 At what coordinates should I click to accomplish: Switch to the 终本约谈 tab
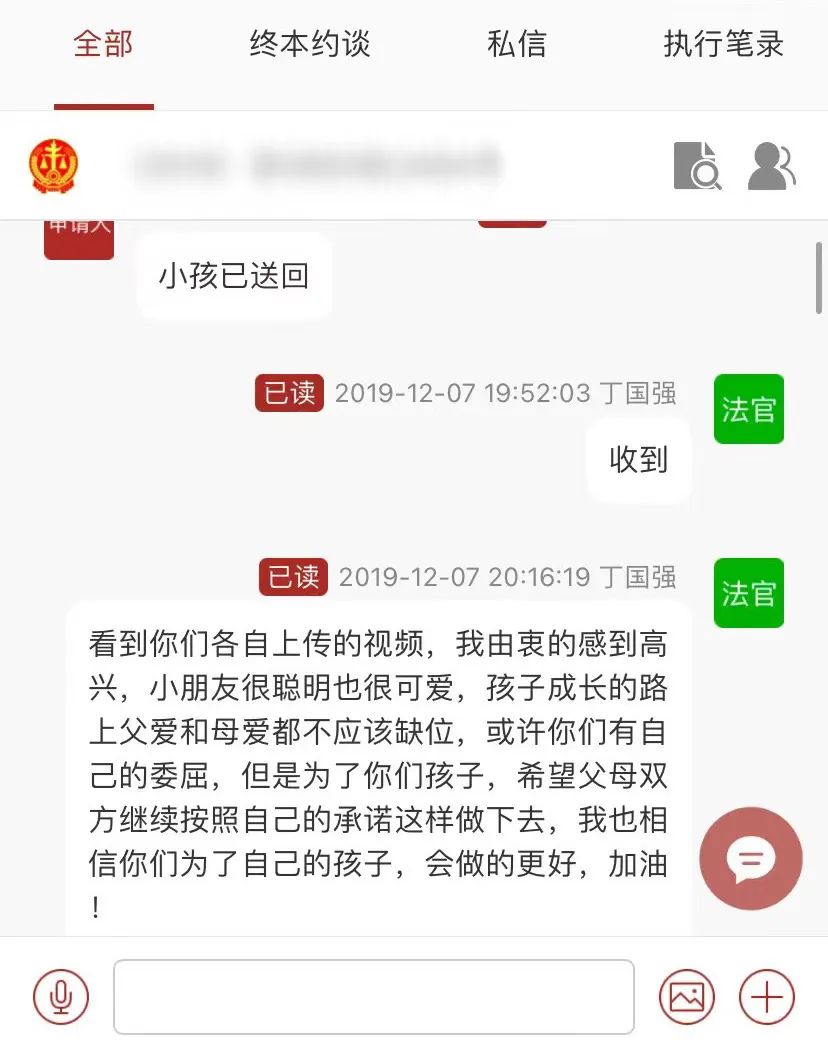click(x=310, y=45)
